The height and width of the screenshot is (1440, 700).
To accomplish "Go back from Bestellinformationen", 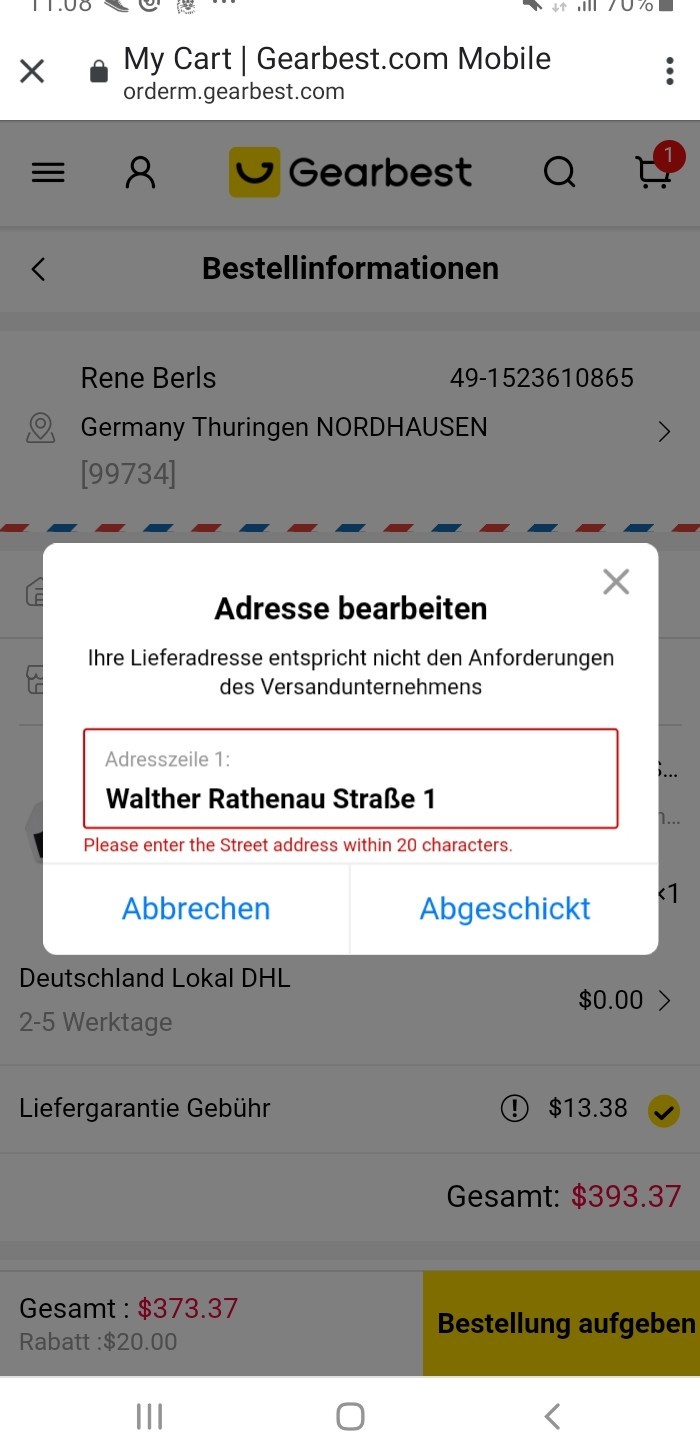I will click(x=38, y=269).
